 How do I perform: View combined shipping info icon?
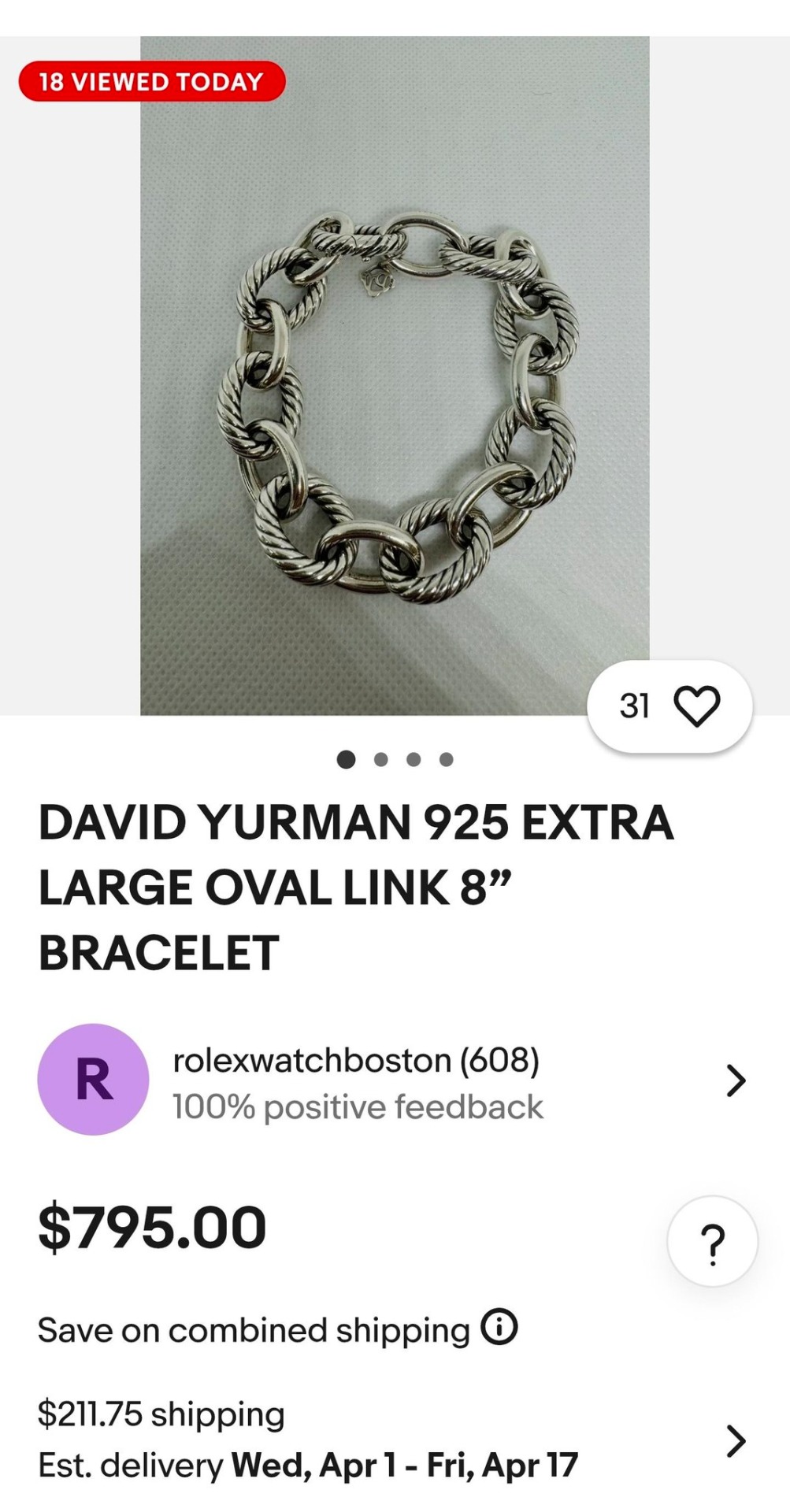point(499,1326)
